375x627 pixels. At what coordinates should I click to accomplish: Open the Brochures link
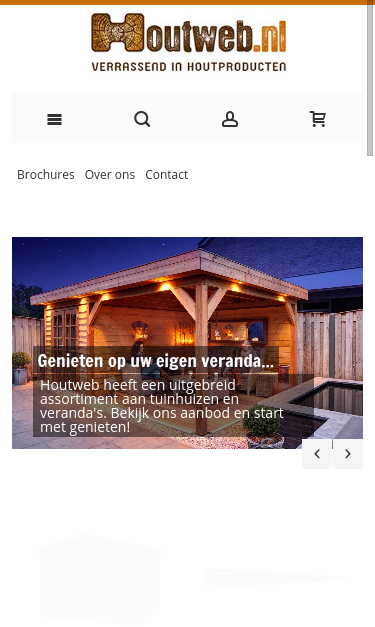click(46, 175)
